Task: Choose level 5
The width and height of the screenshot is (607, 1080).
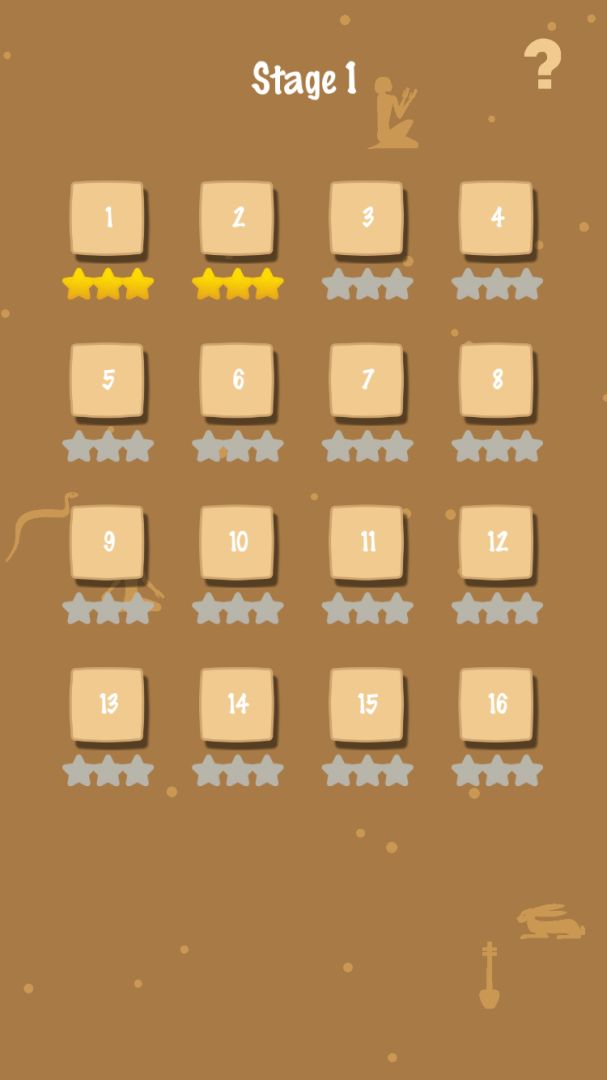Action: click(x=107, y=380)
